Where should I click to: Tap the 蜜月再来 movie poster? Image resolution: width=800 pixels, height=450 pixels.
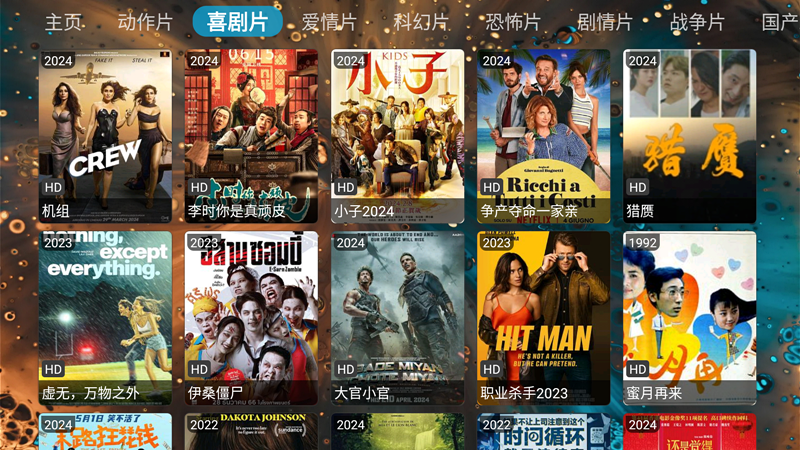coord(689,318)
